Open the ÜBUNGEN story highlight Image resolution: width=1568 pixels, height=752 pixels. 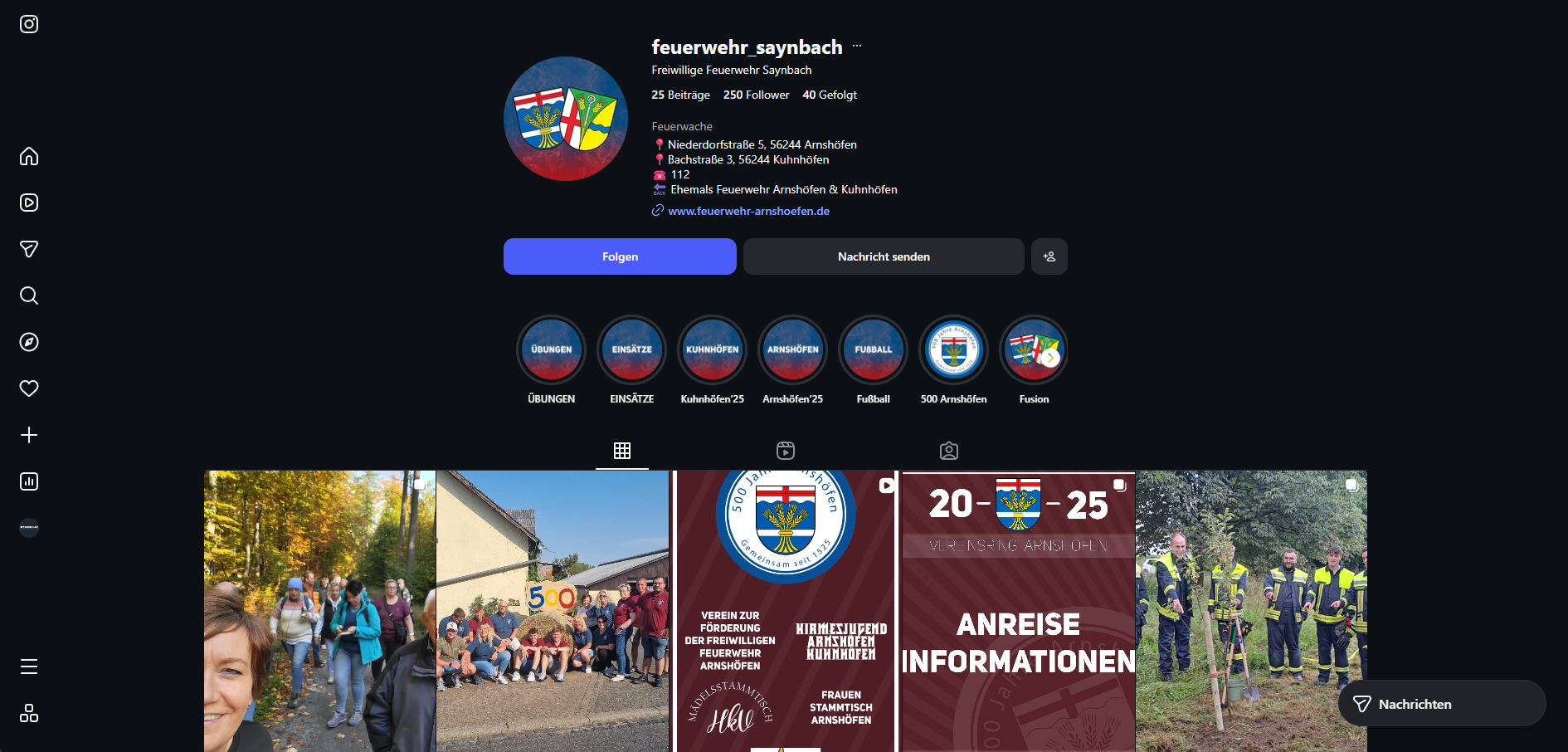[x=552, y=350]
